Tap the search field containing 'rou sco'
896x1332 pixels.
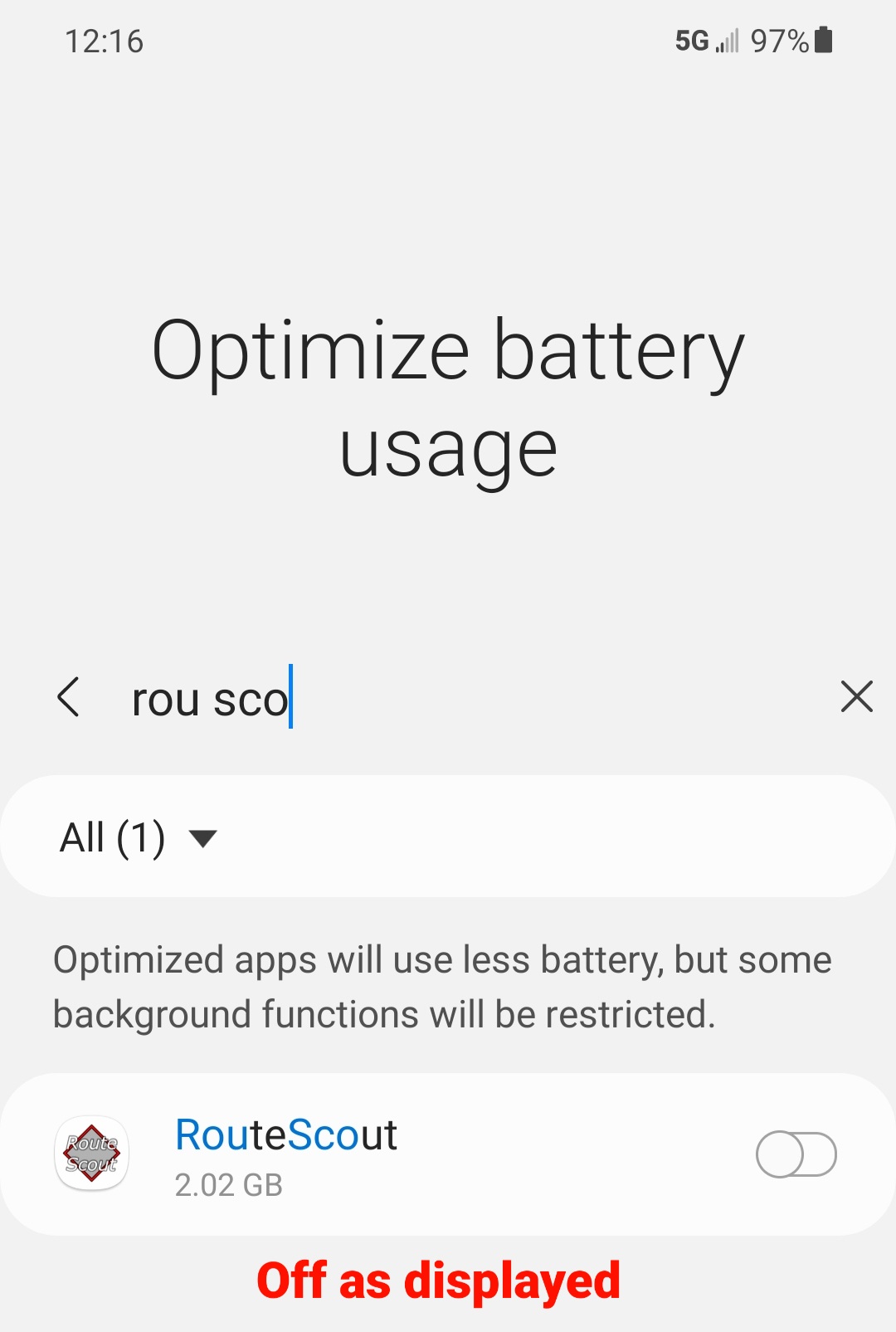[465, 699]
